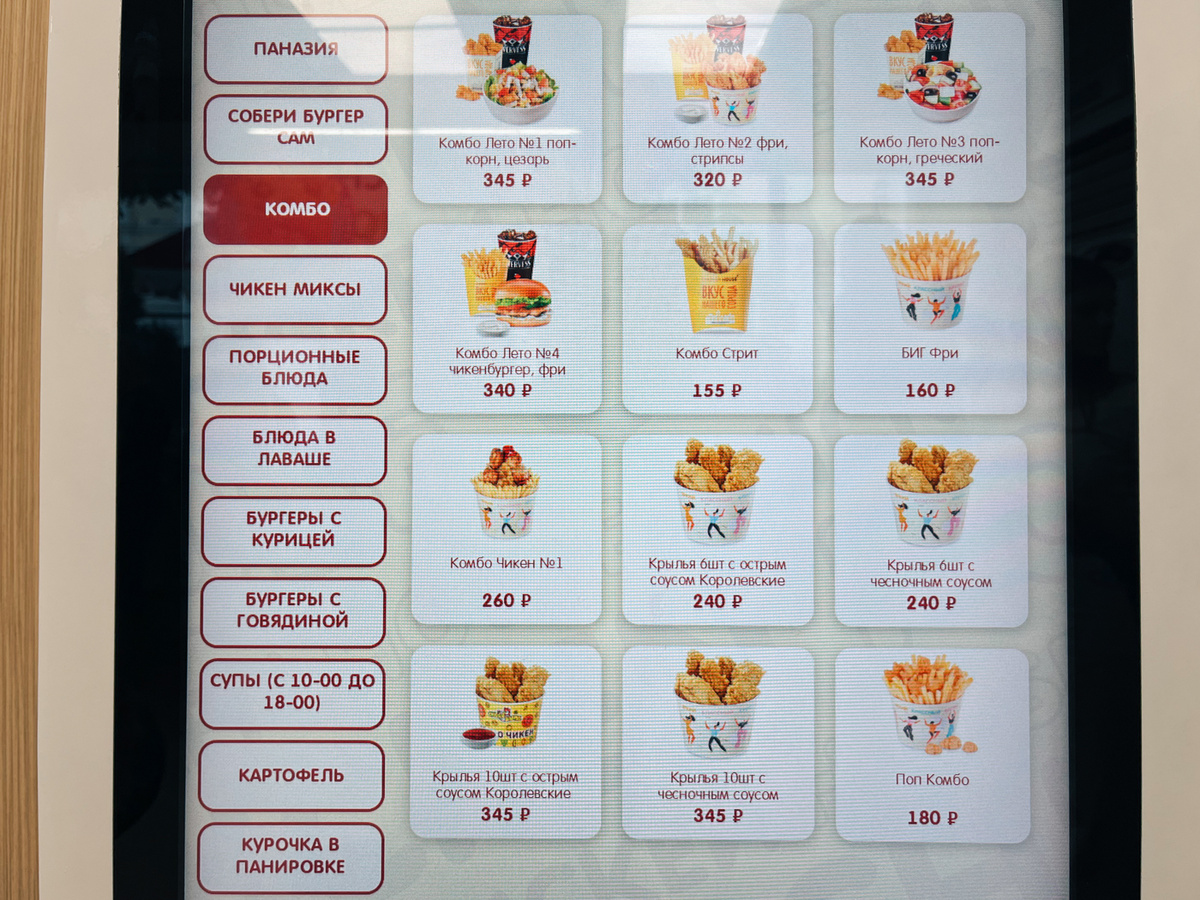Open Супы (с 10-00 до 18-00) category
Viewport: 1200px width, 900px height.
pyautogui.click(x=292, y=693)
